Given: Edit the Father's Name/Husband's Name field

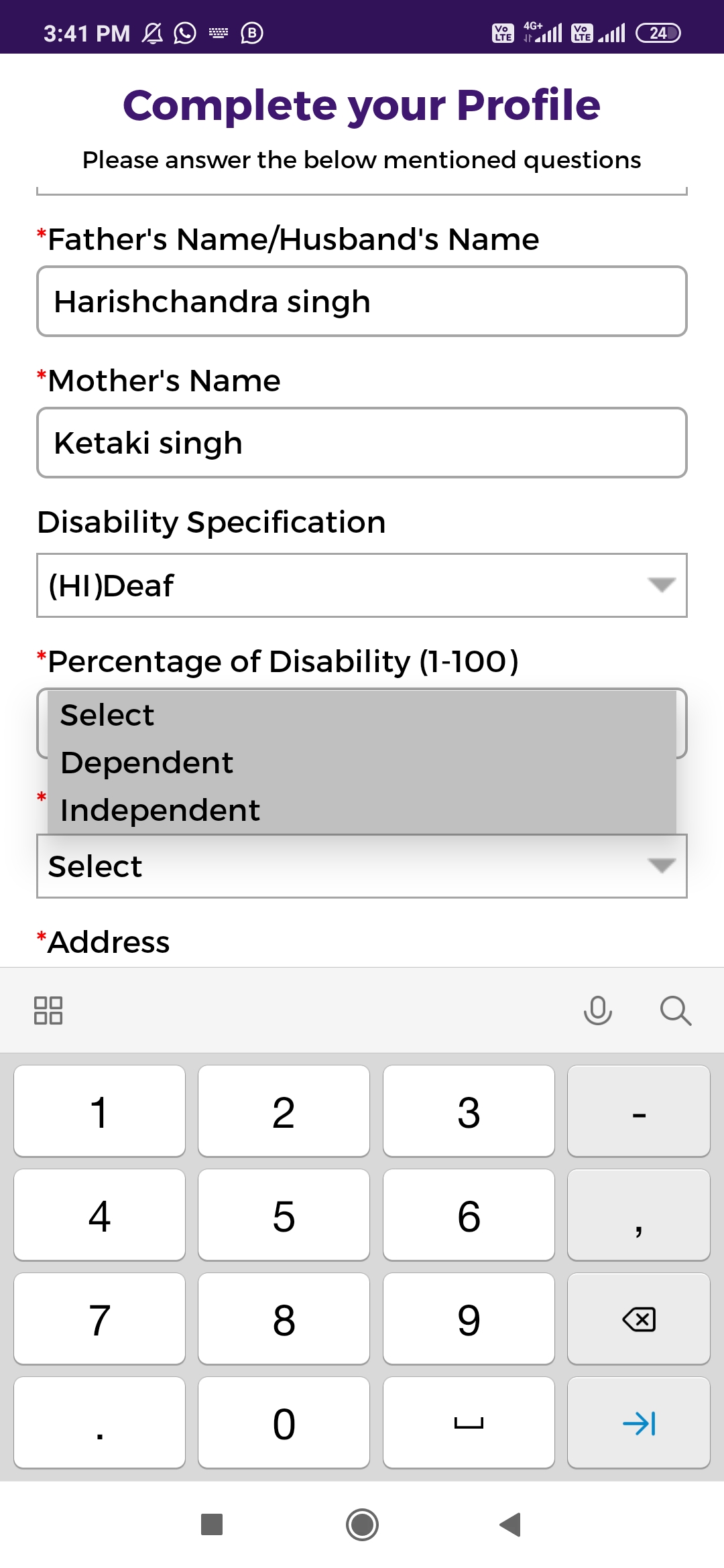Looking at the screenshot, I should tap(362, 302).
